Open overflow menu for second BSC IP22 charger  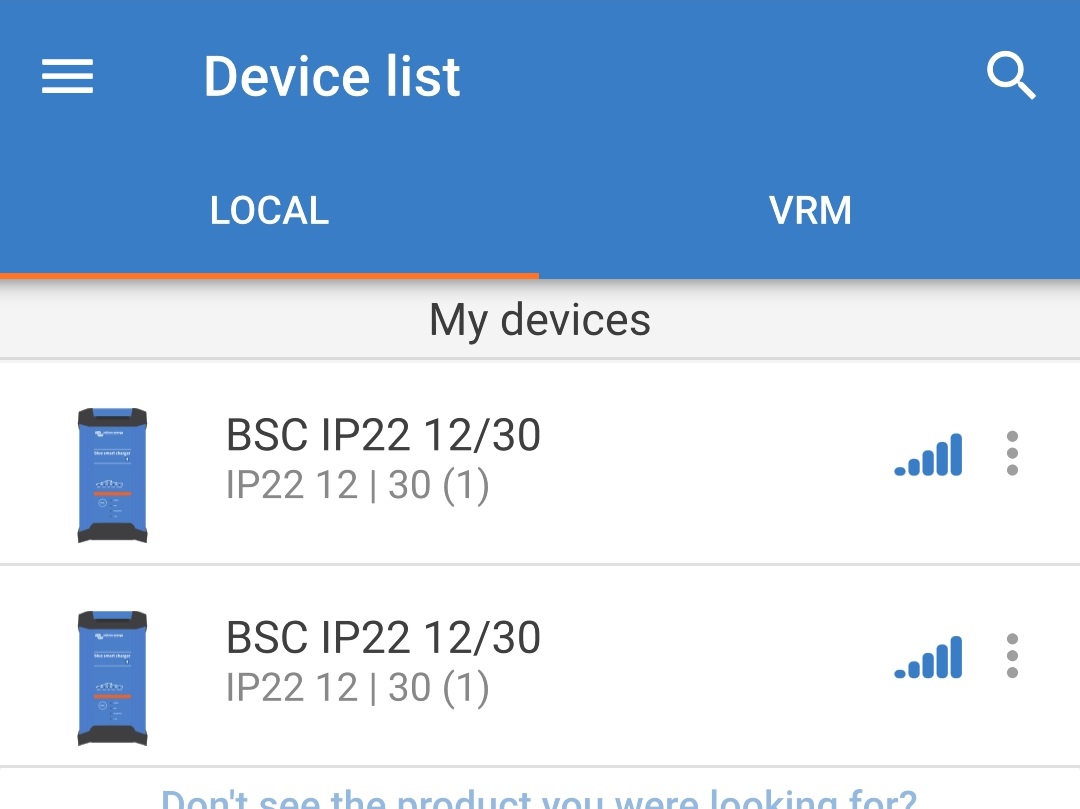(1012, 656)
